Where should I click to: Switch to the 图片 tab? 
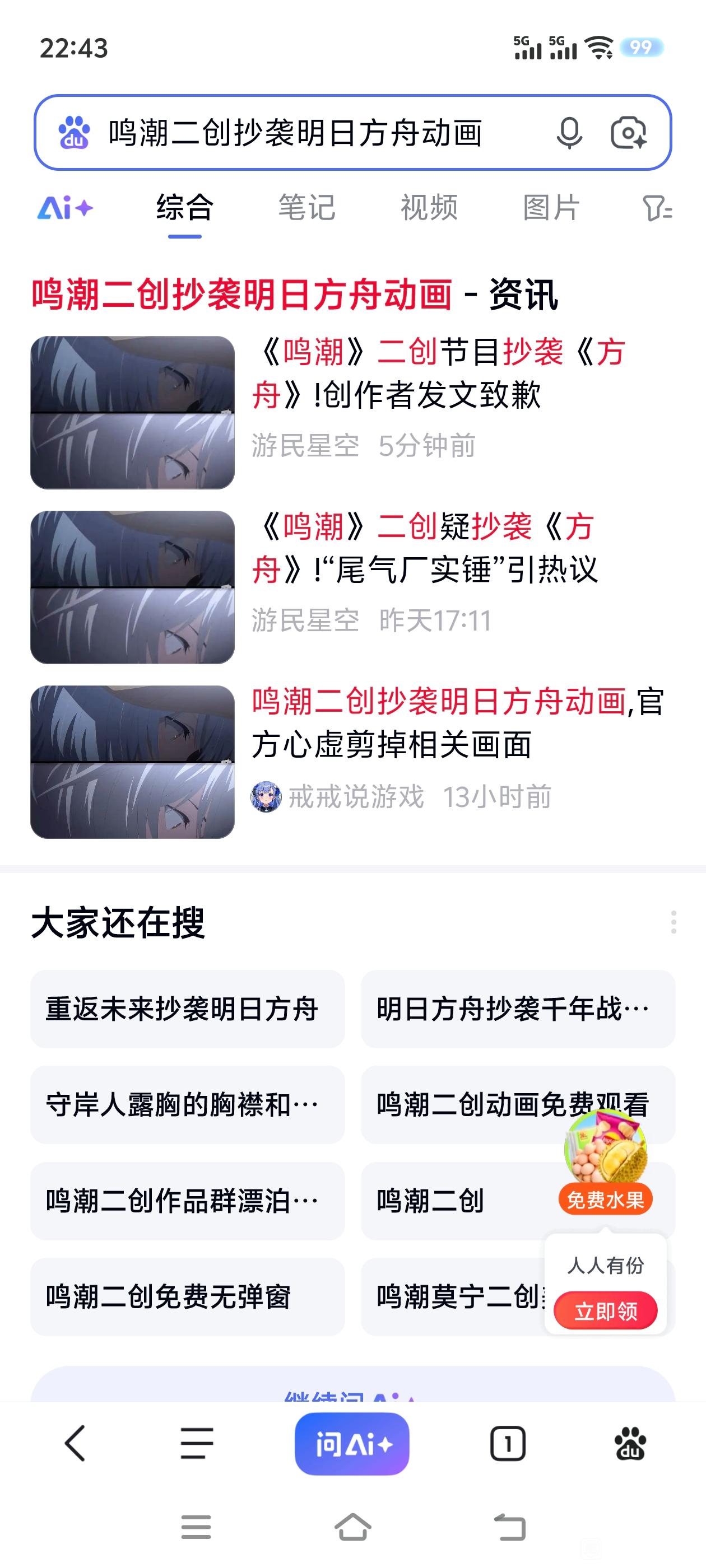[551, 208]
